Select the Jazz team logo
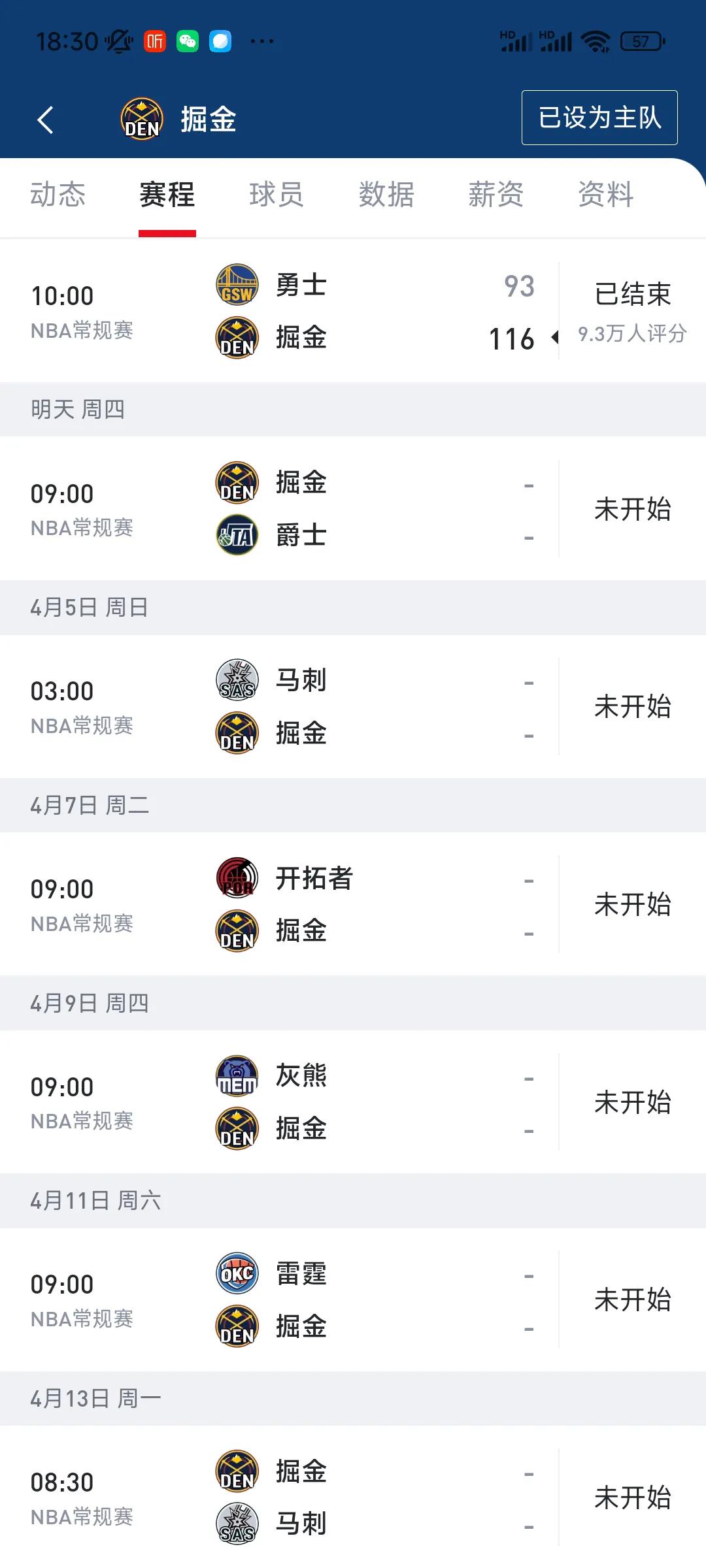Viewport: 706px width, 1568px height. point(236,534)
